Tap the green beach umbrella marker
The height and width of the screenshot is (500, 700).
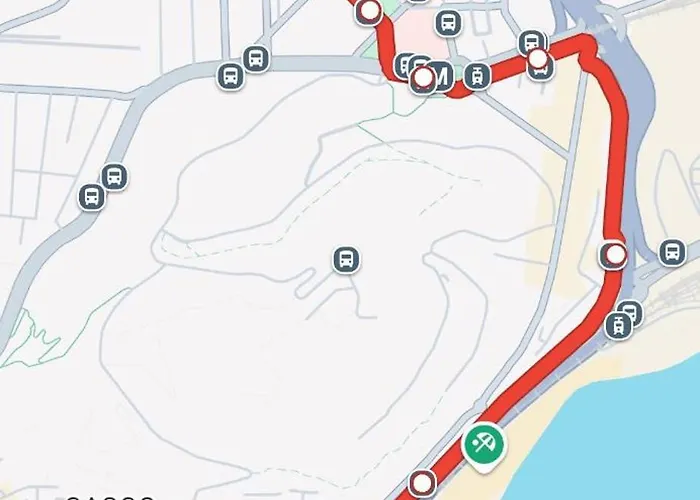[x=484, y=443]
